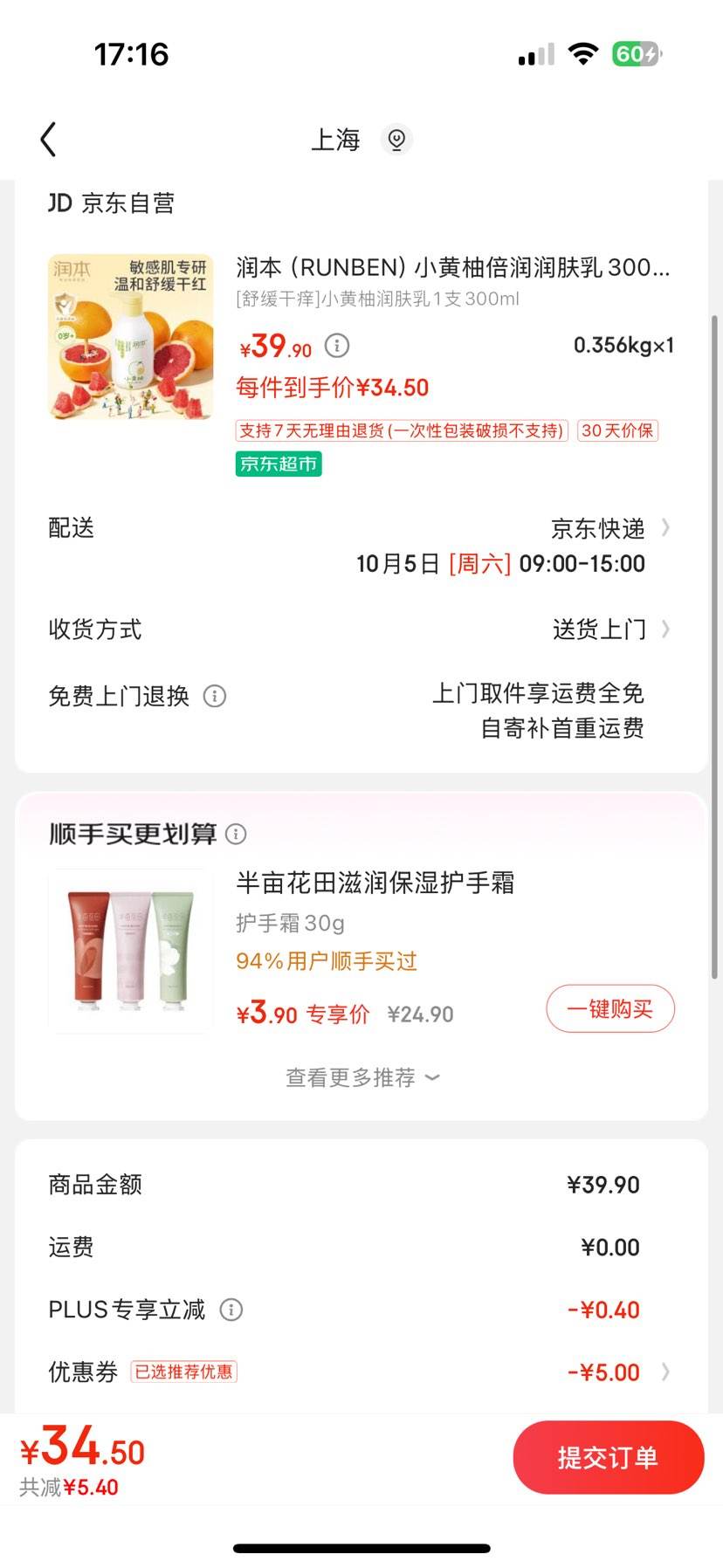
Task: Select the 已选推荐优惠 coupon tag
Action: click(x=183, y=1372)
